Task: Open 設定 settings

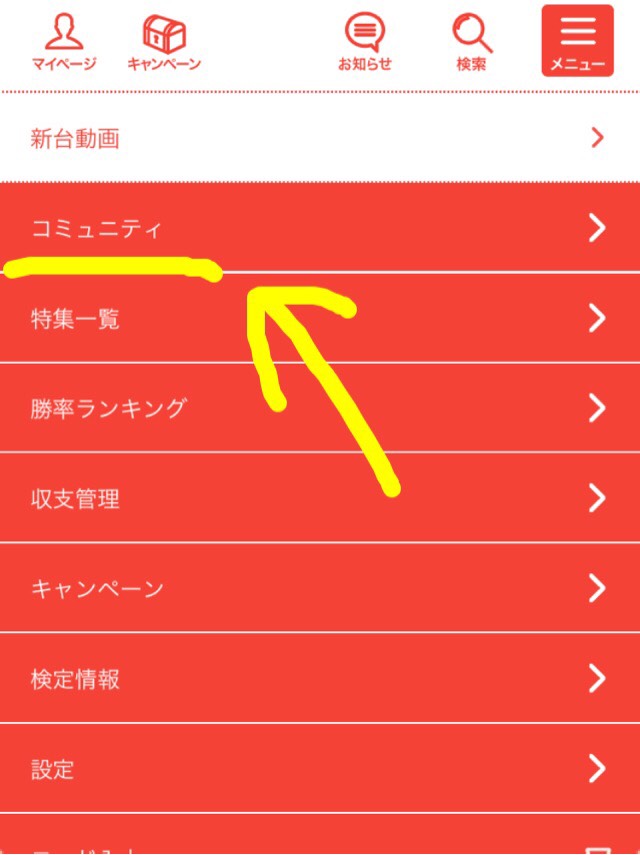Action: [320, 769]
